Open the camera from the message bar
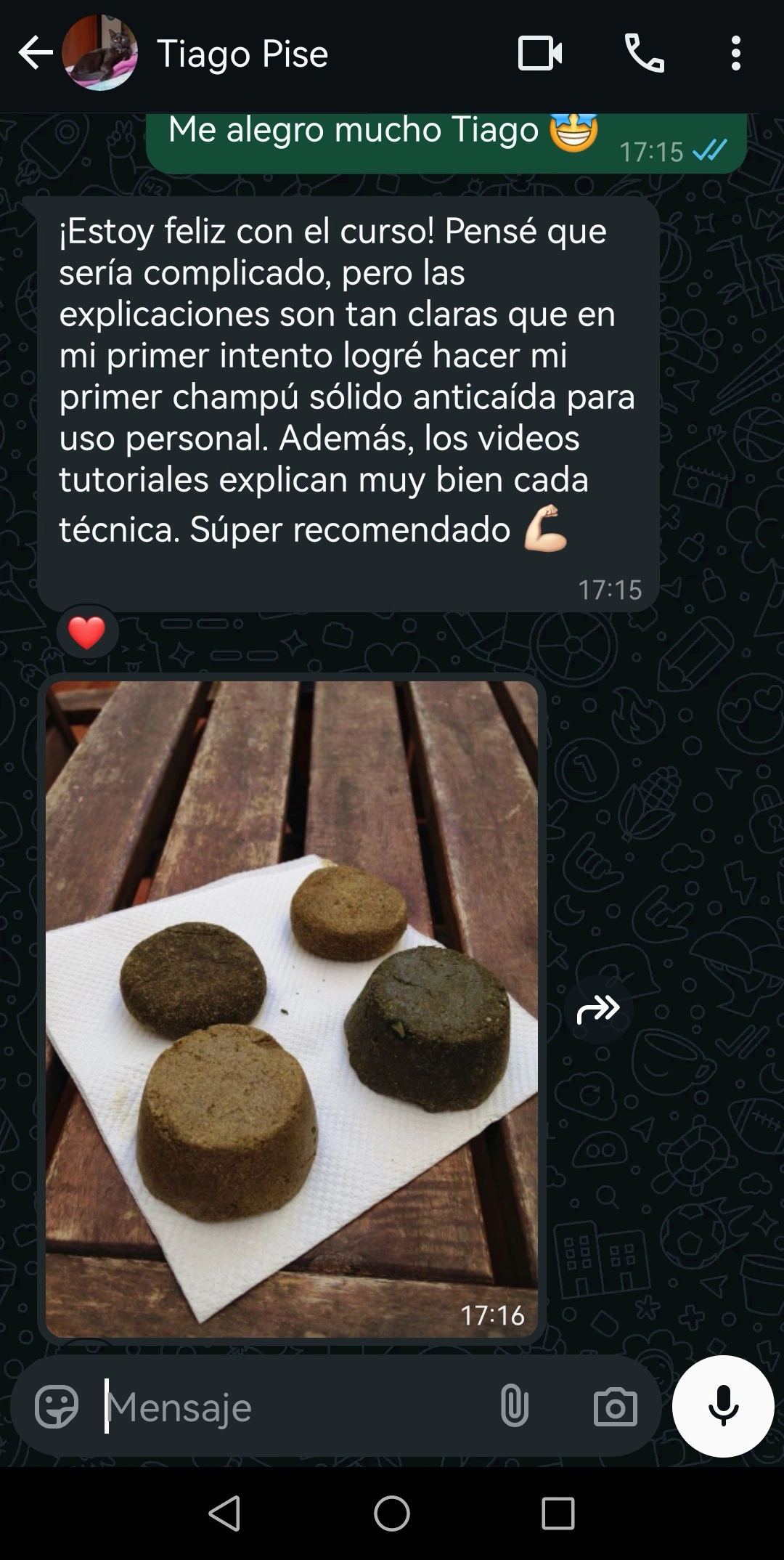Image resolution: width=784 pixels, height=1560 pixels. point(615,1407)
